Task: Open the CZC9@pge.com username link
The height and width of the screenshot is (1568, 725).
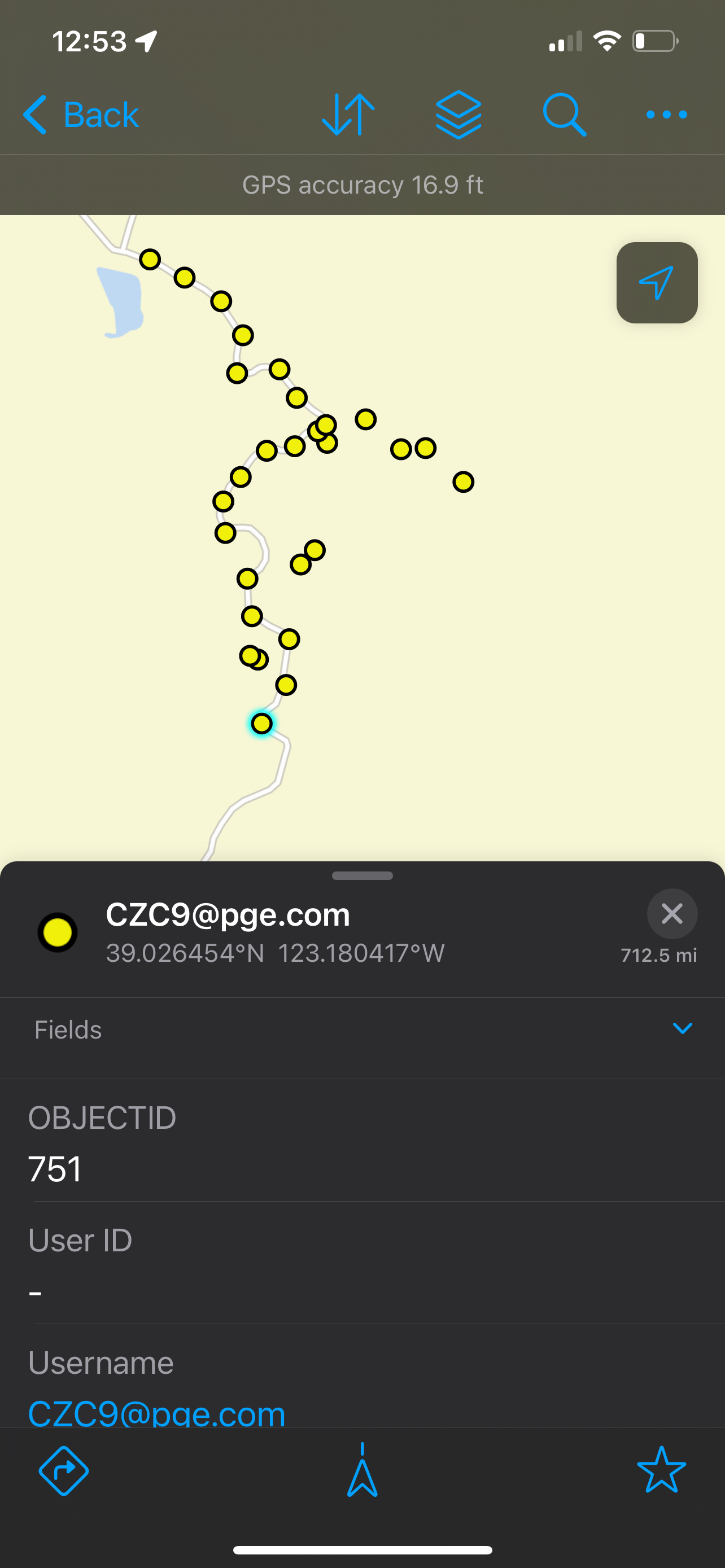Action: [x=156, y=1412]
